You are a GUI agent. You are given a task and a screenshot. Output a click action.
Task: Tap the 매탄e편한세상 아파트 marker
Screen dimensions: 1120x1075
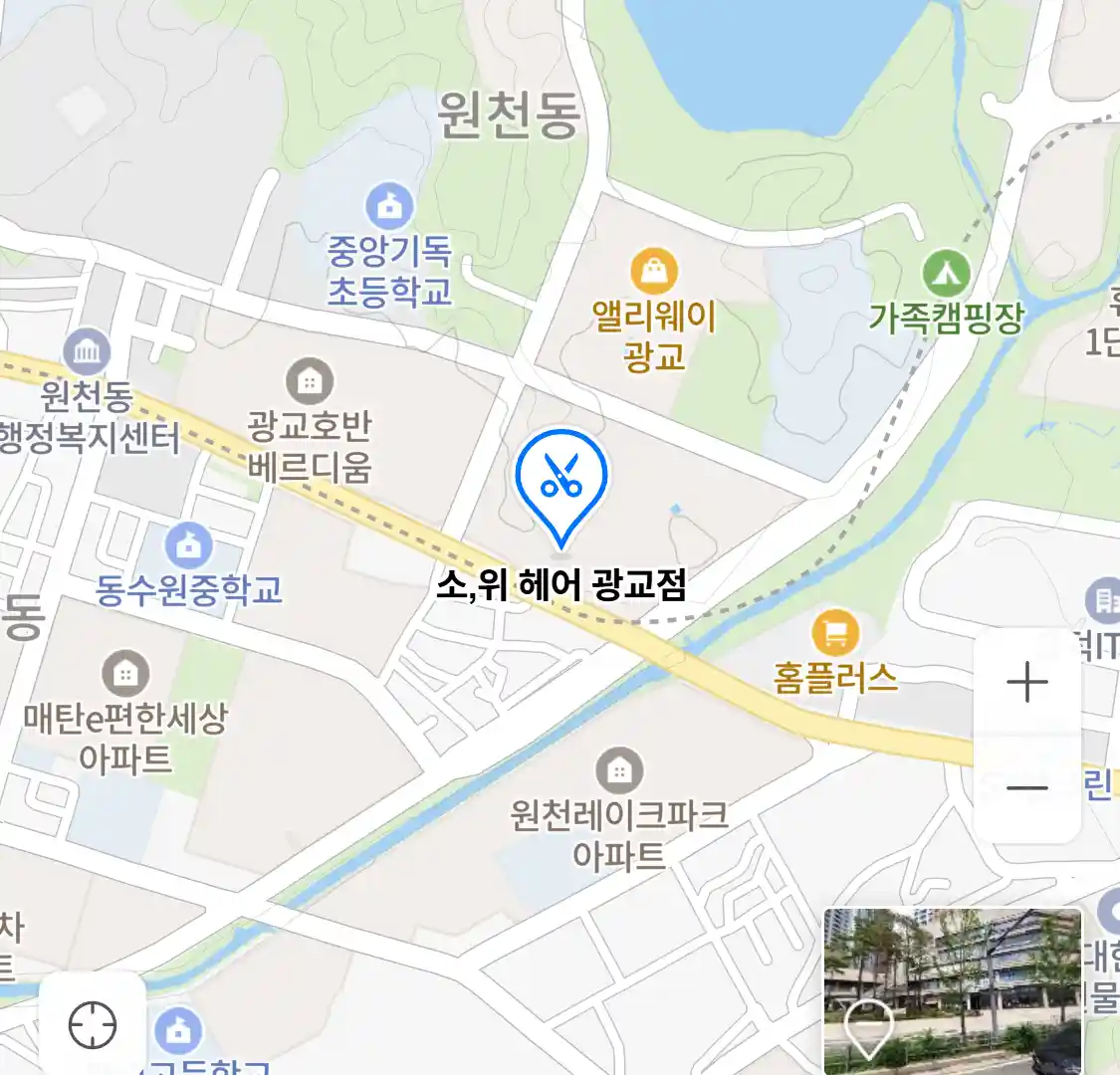coord(125,673)
